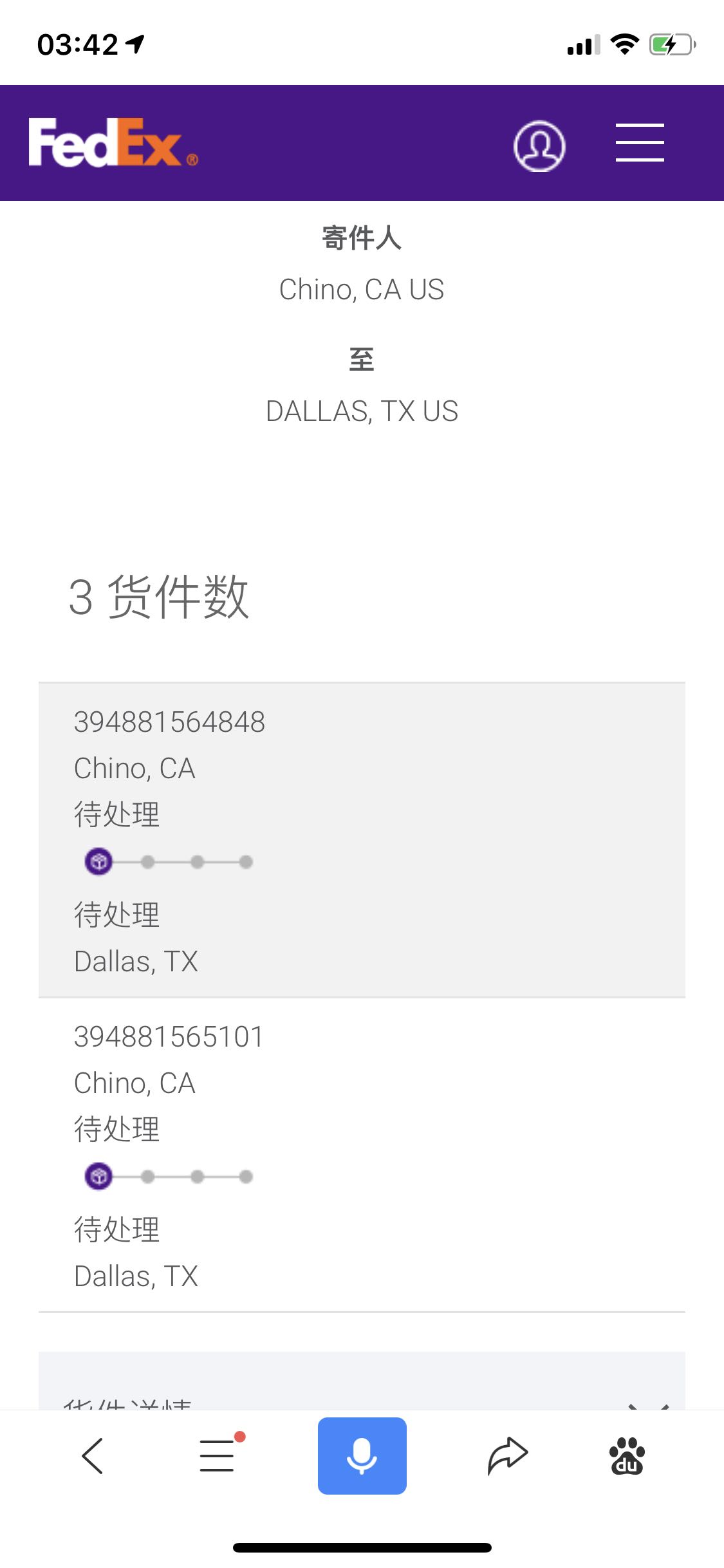Open the browser menu with red dot
Viewport: 724px width, 1568px height.
tap(219, 1455)
